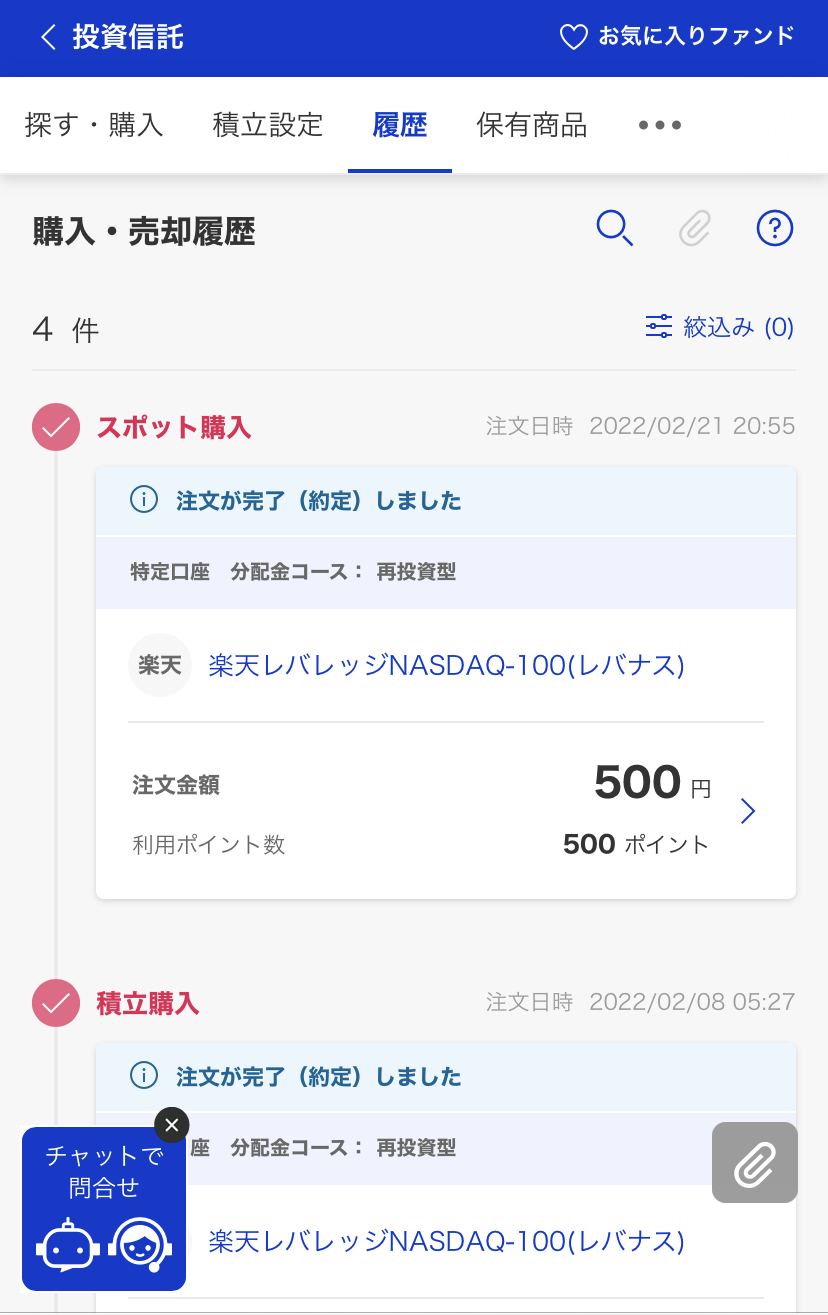View details of the 500 円 spot order
The height and width of the screenshot is (1315, 828).
[747, 811]
